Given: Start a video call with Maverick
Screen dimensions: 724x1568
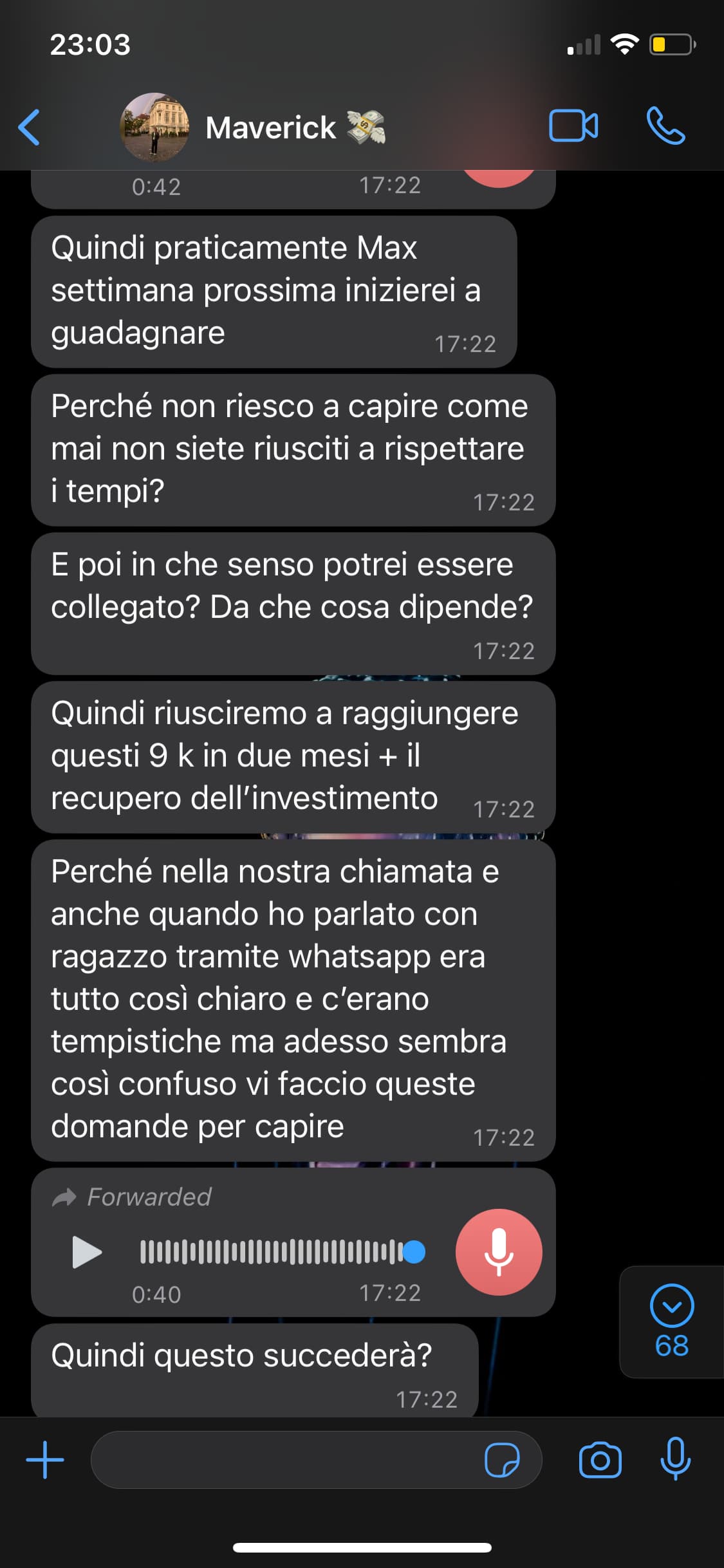Looking at the screenshot, I should [x=573, y=126].
